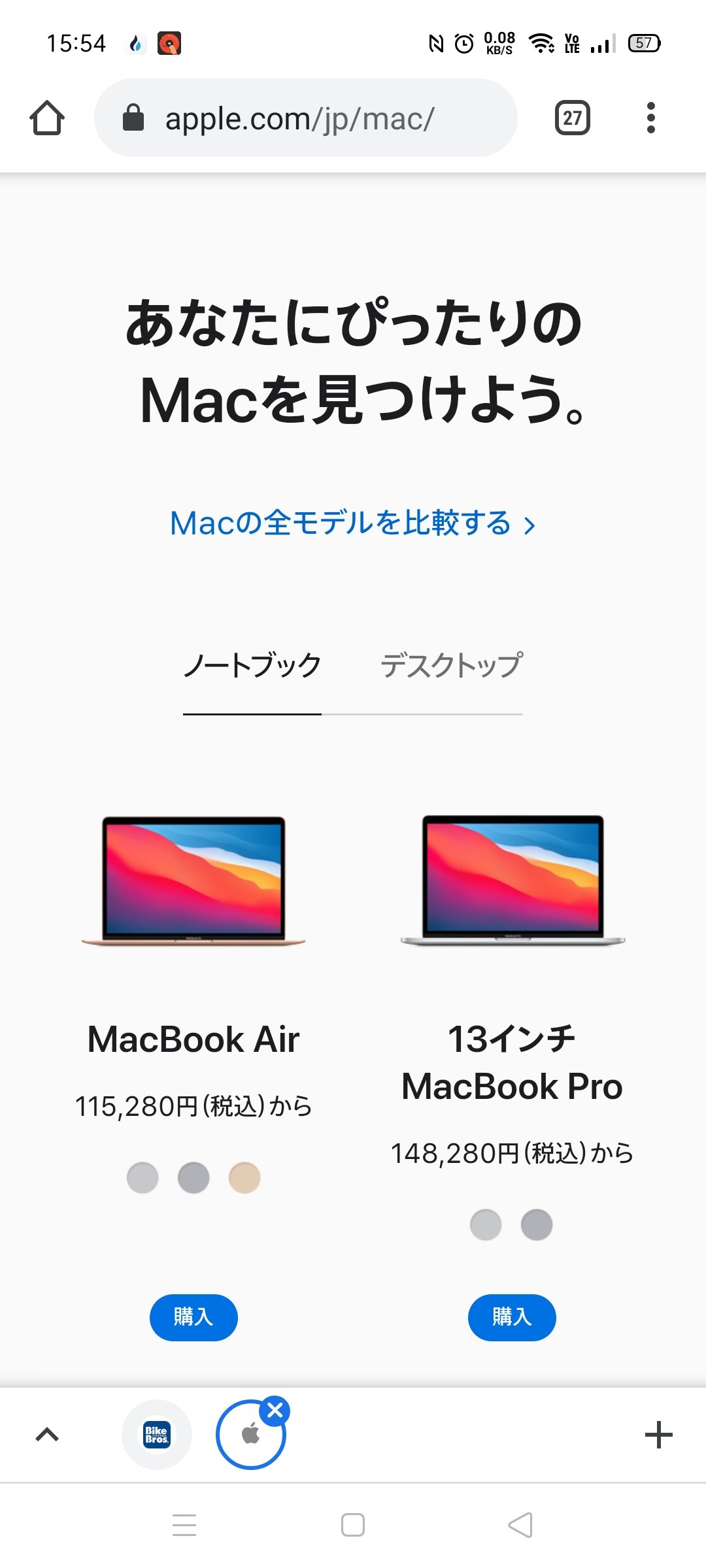Open the MacBook Air product image

193,879
